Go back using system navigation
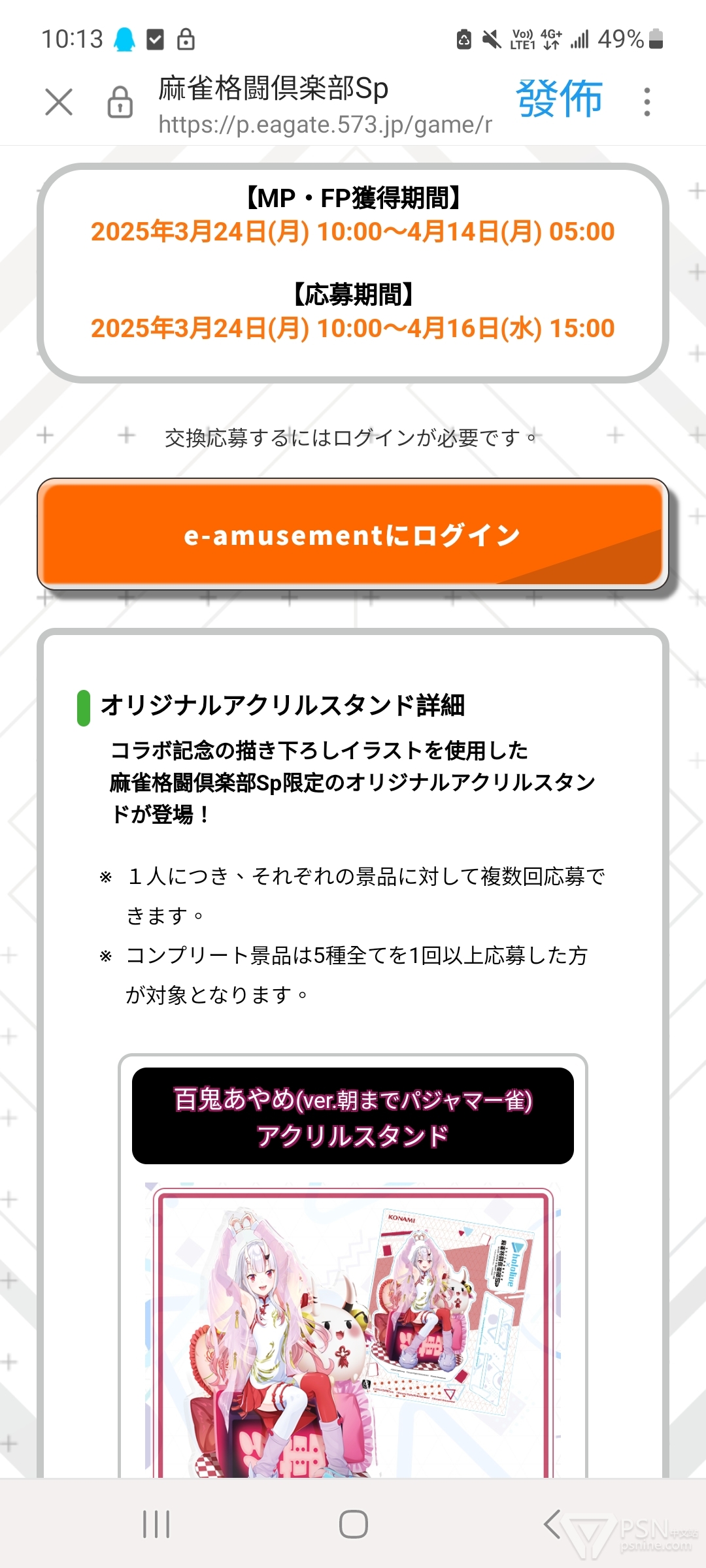The width and height of the screenshot is (706, 1568). pos(552,1524)
